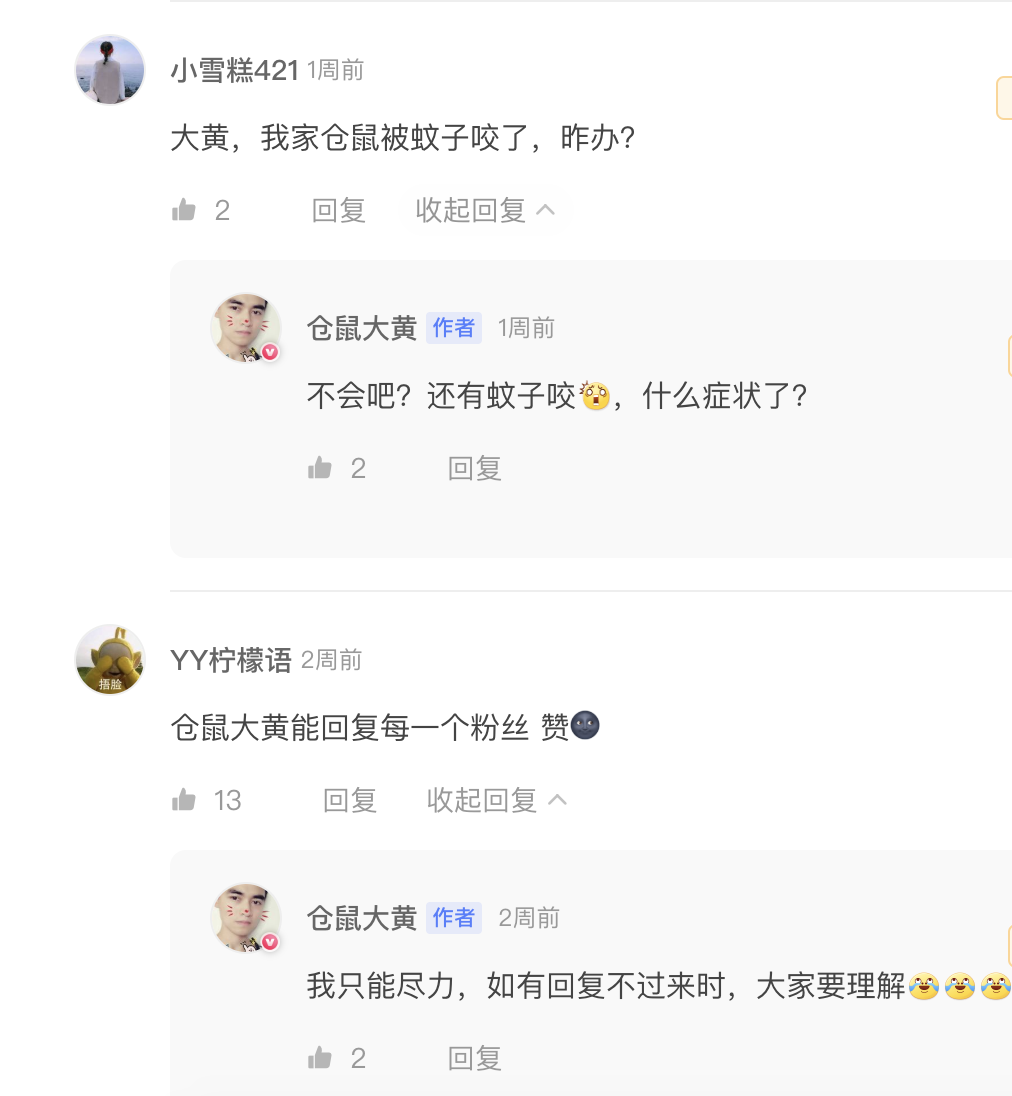The image size is (1012, 1096).
Task: Collapse replies under YY柠檬语's comment
Action: (x=497, y=800)
